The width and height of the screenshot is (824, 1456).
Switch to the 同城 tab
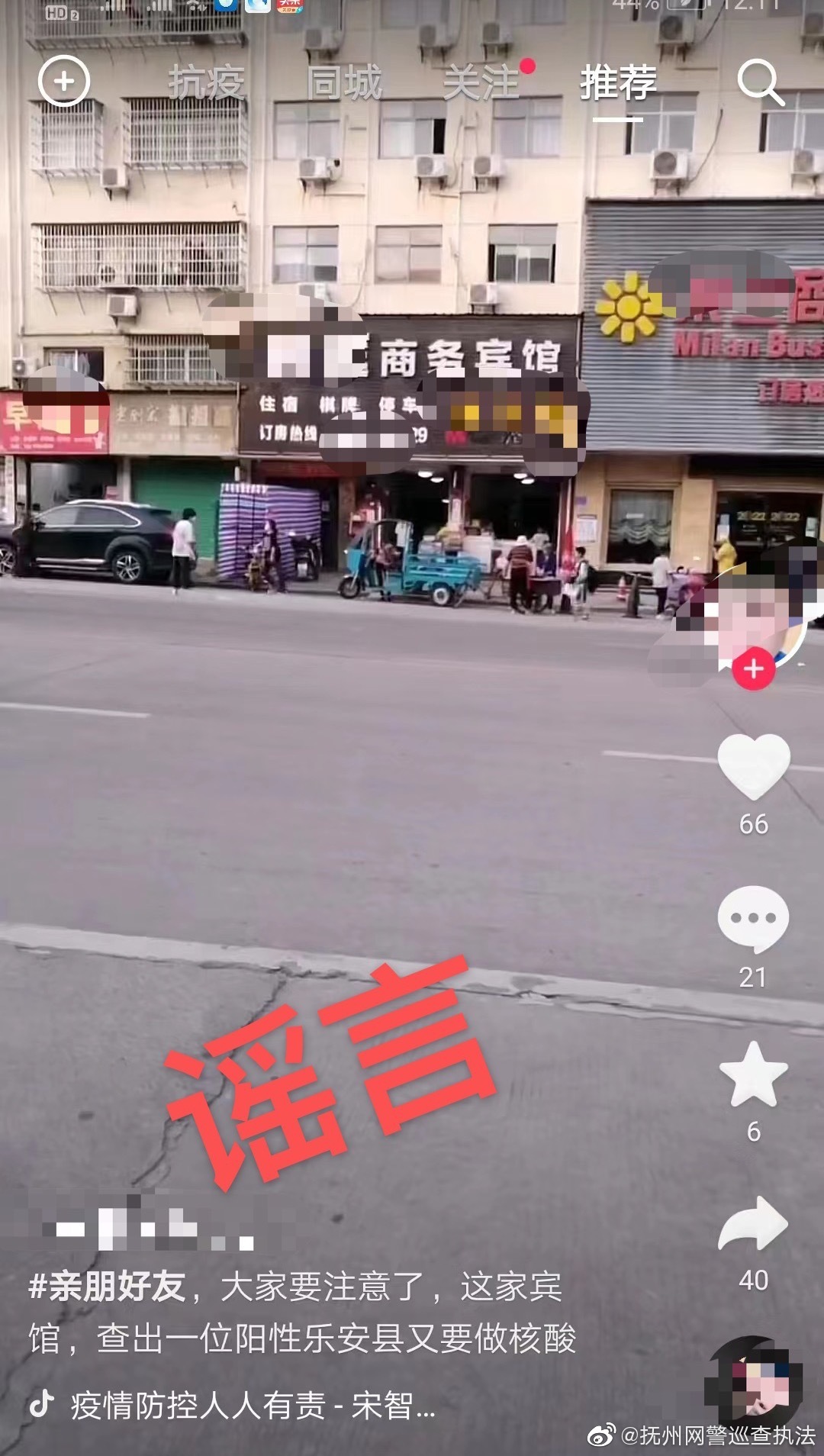[x=344, y=82]
